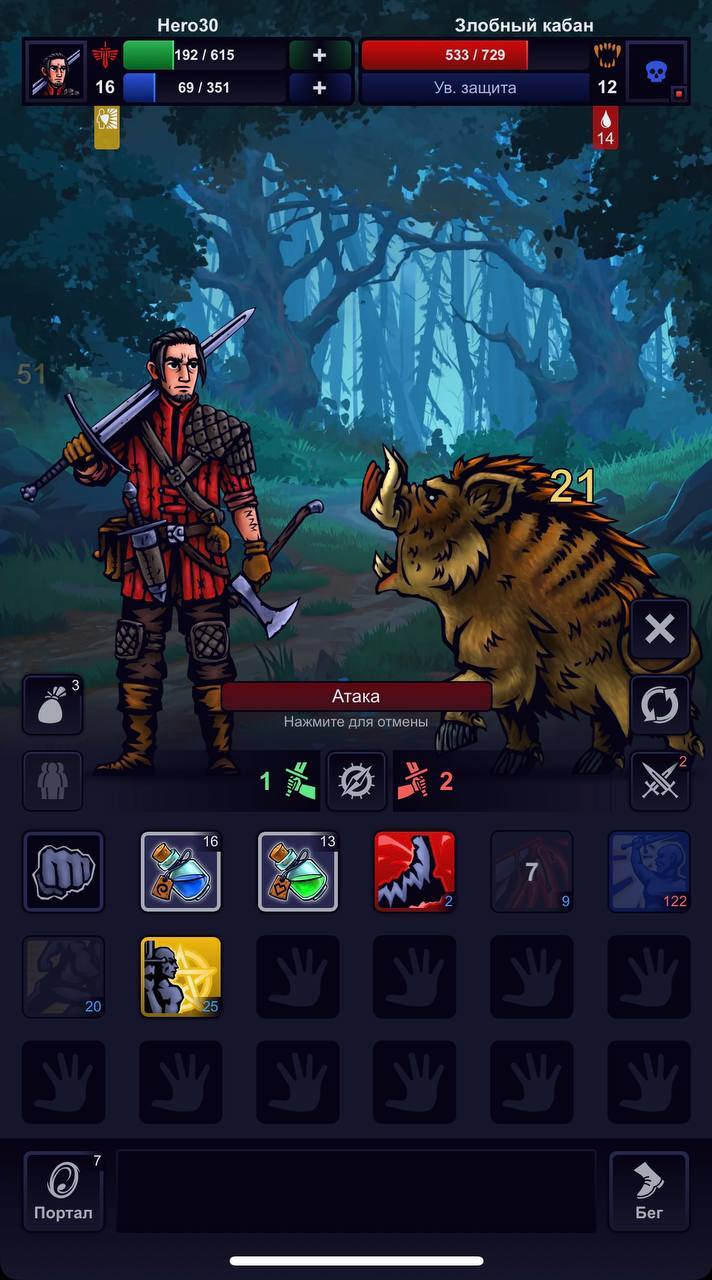Tap the plus button beside the mana bar
The image size is (712, 1280).
coord(320,88)
